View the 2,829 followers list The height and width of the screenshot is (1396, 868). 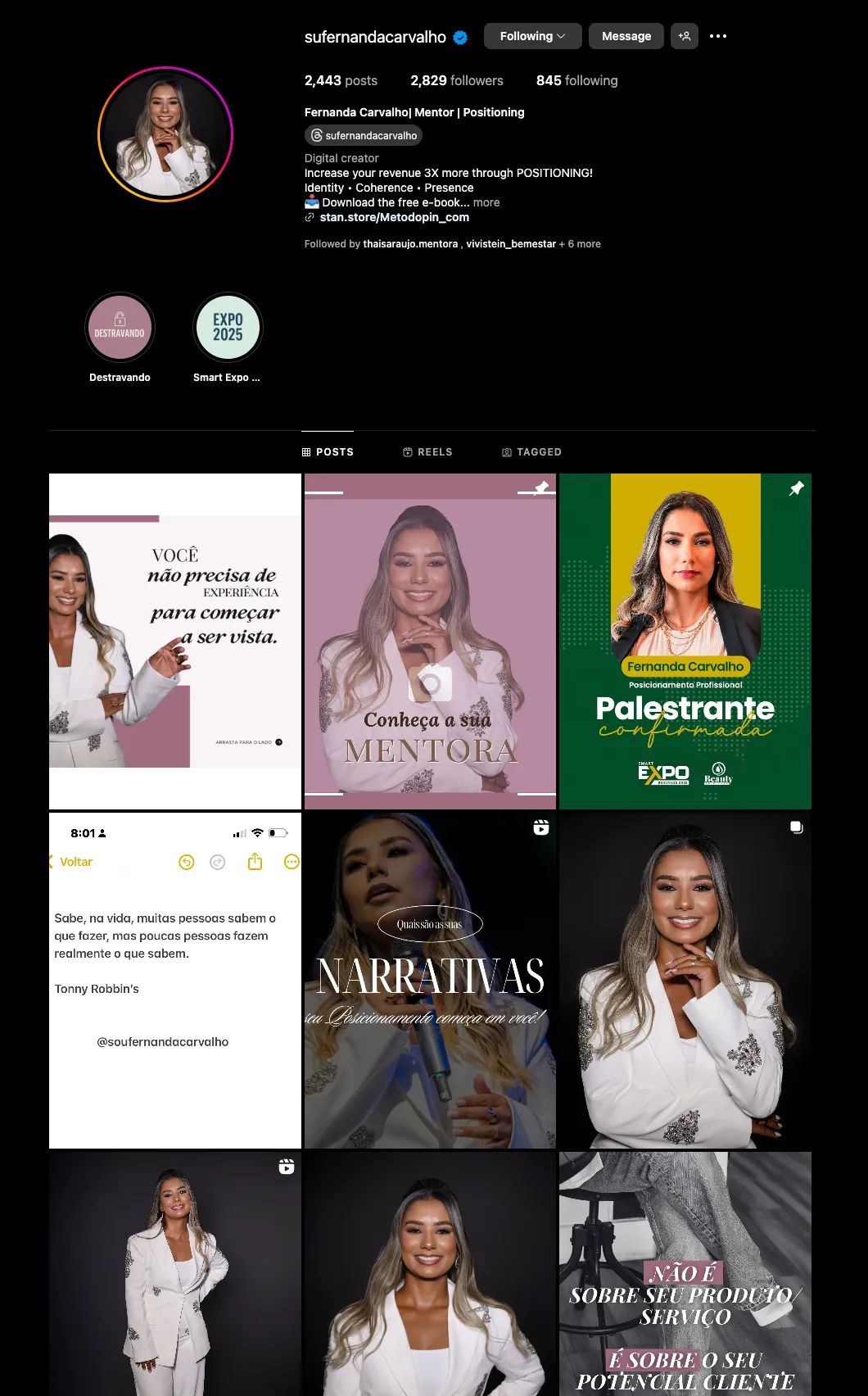click(x=457, y=80)
